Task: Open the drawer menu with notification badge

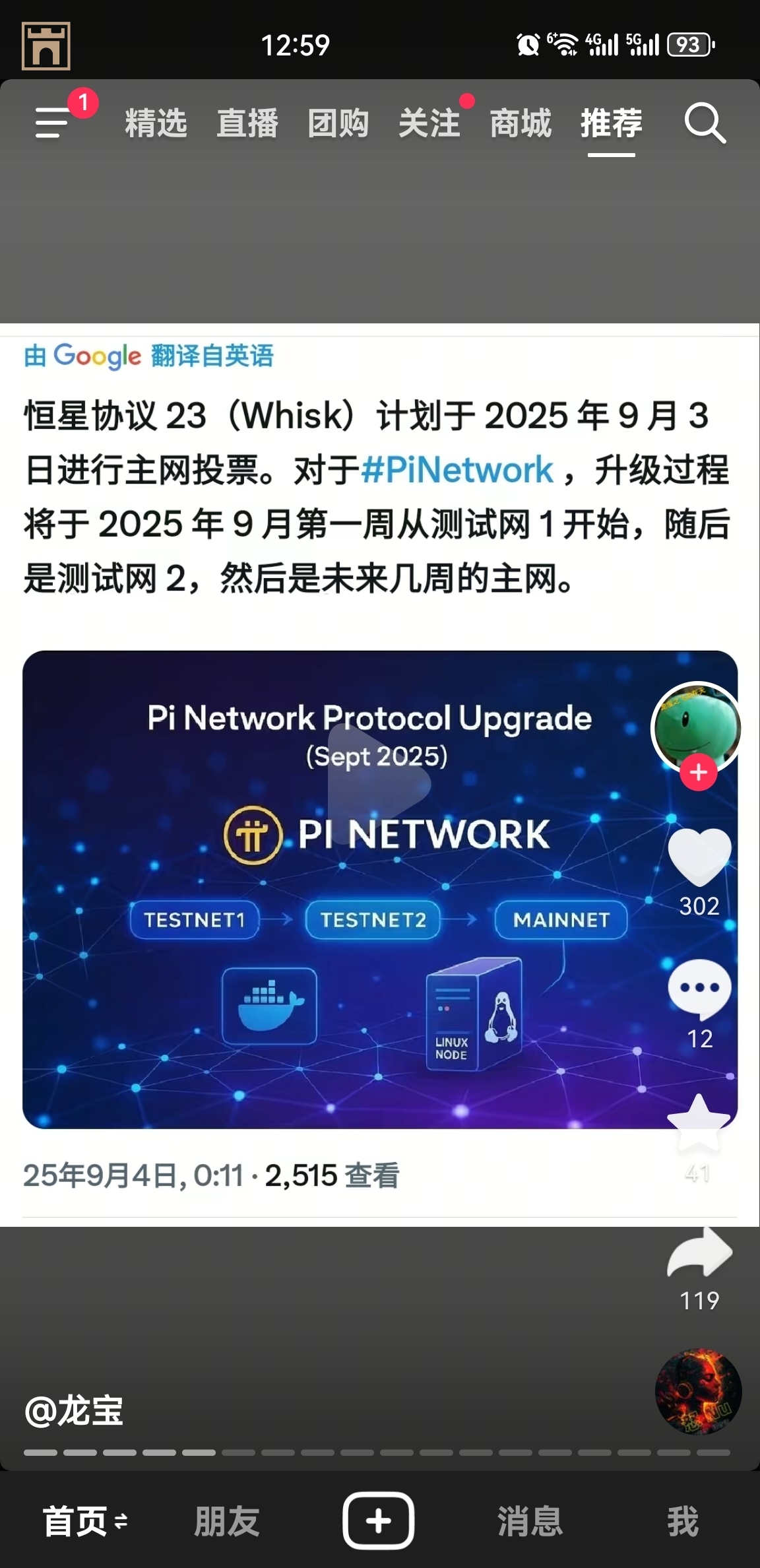Action: click(x=53, y=123)
